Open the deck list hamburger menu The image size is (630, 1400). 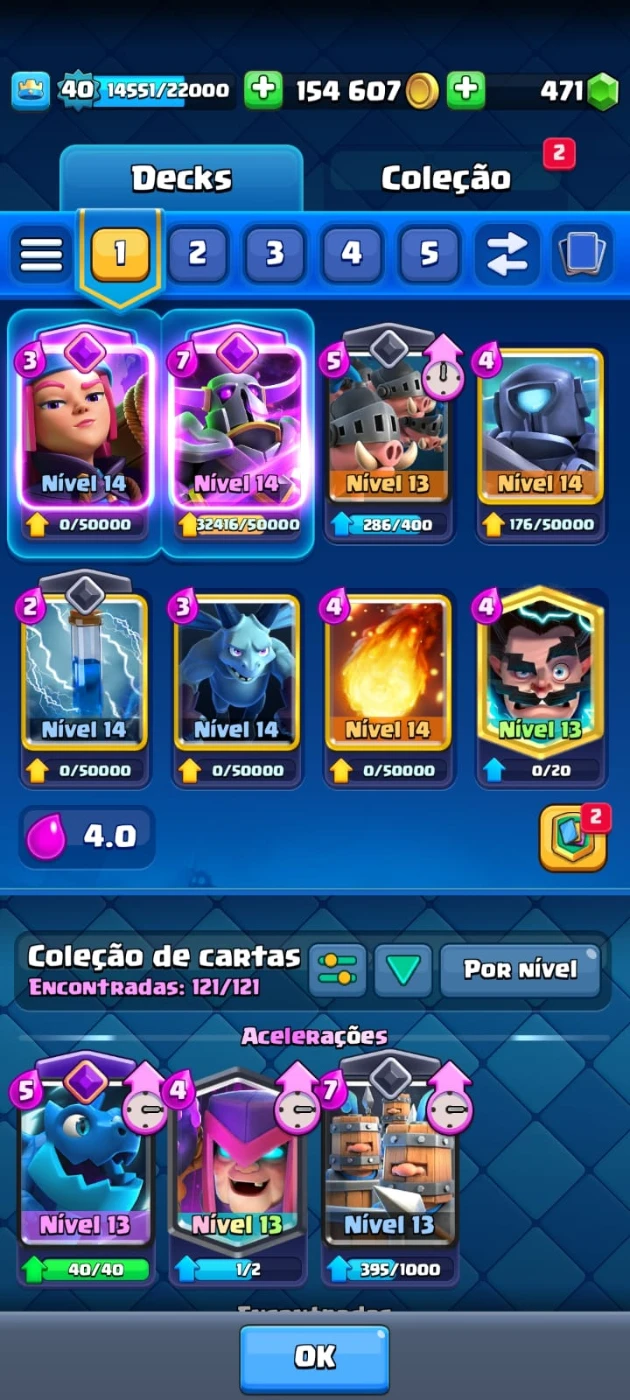41,254
